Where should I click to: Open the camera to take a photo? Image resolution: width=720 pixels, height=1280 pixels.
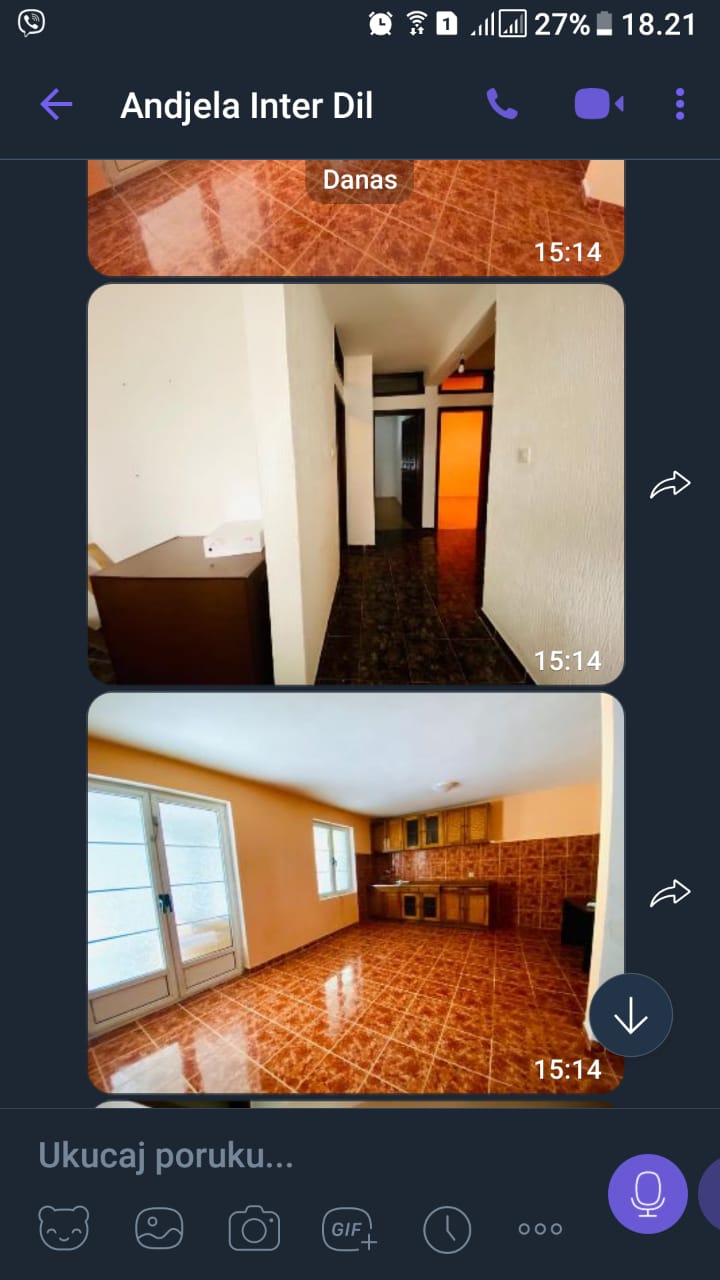pyautogui.click(x=254, y=1229)
